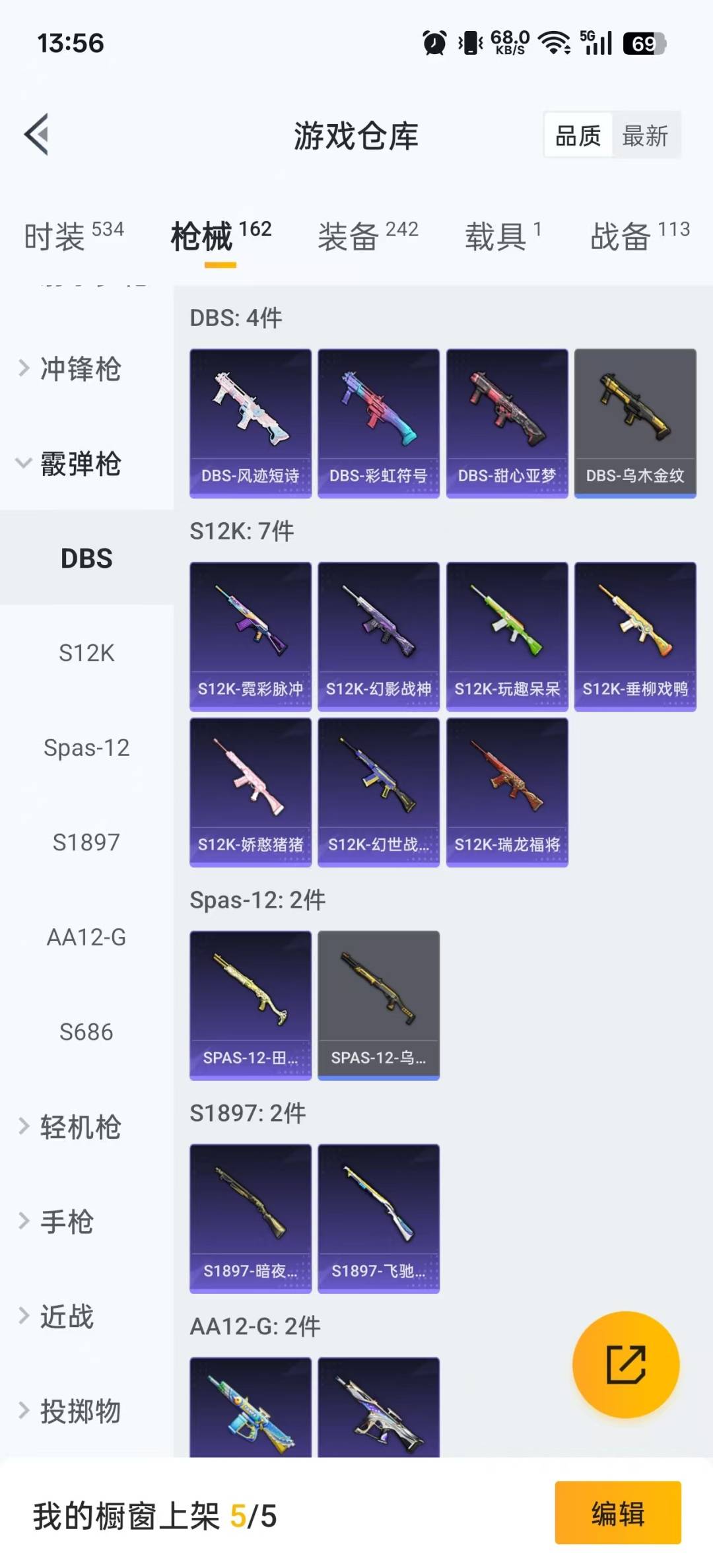Viewport: 713px width, 1568px height.
Task: Select S12K in the sidebar
Action: tap(86, 653)
